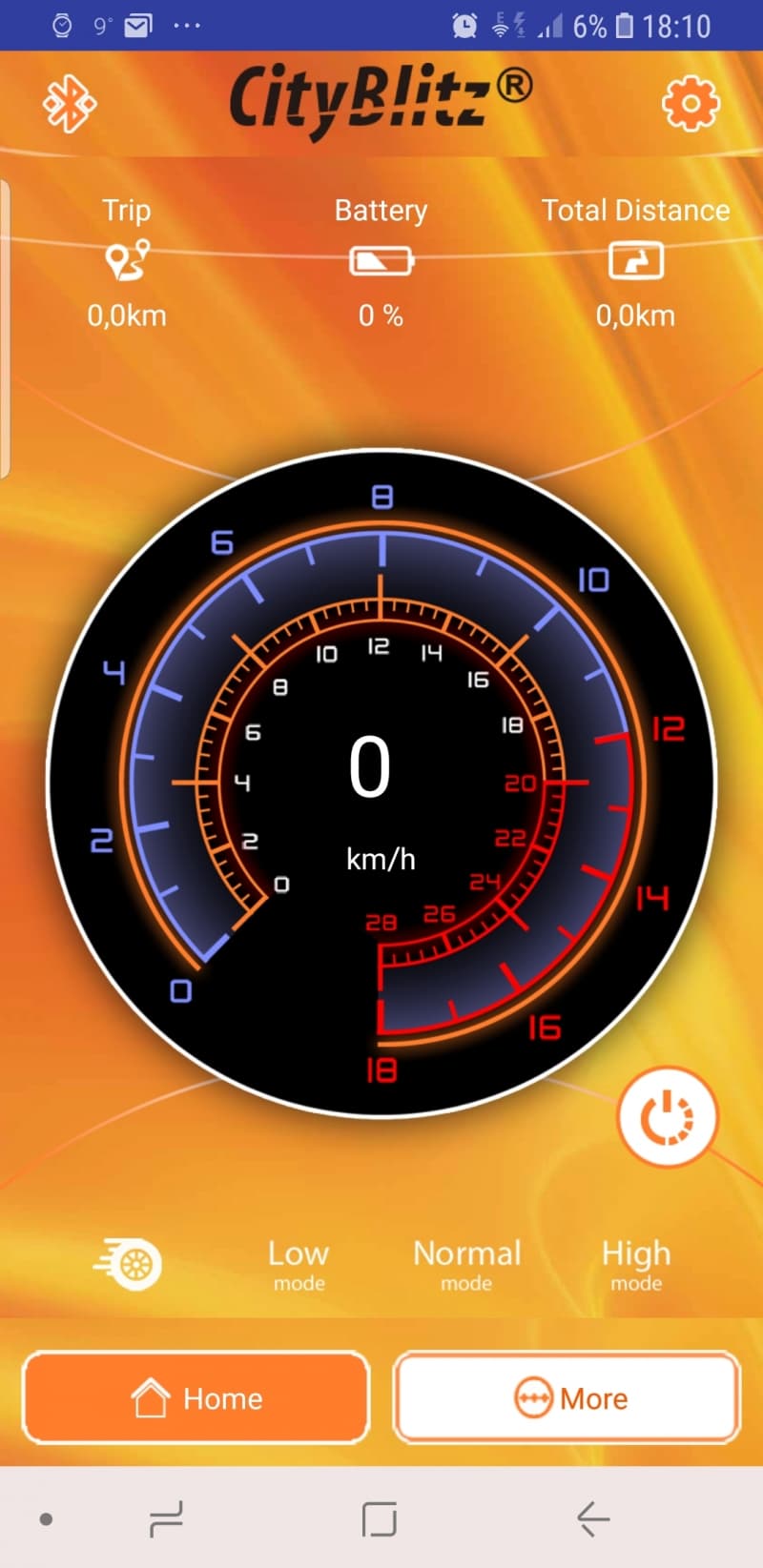
Task: Open the More tab
Action: [x=567, y=1397]
